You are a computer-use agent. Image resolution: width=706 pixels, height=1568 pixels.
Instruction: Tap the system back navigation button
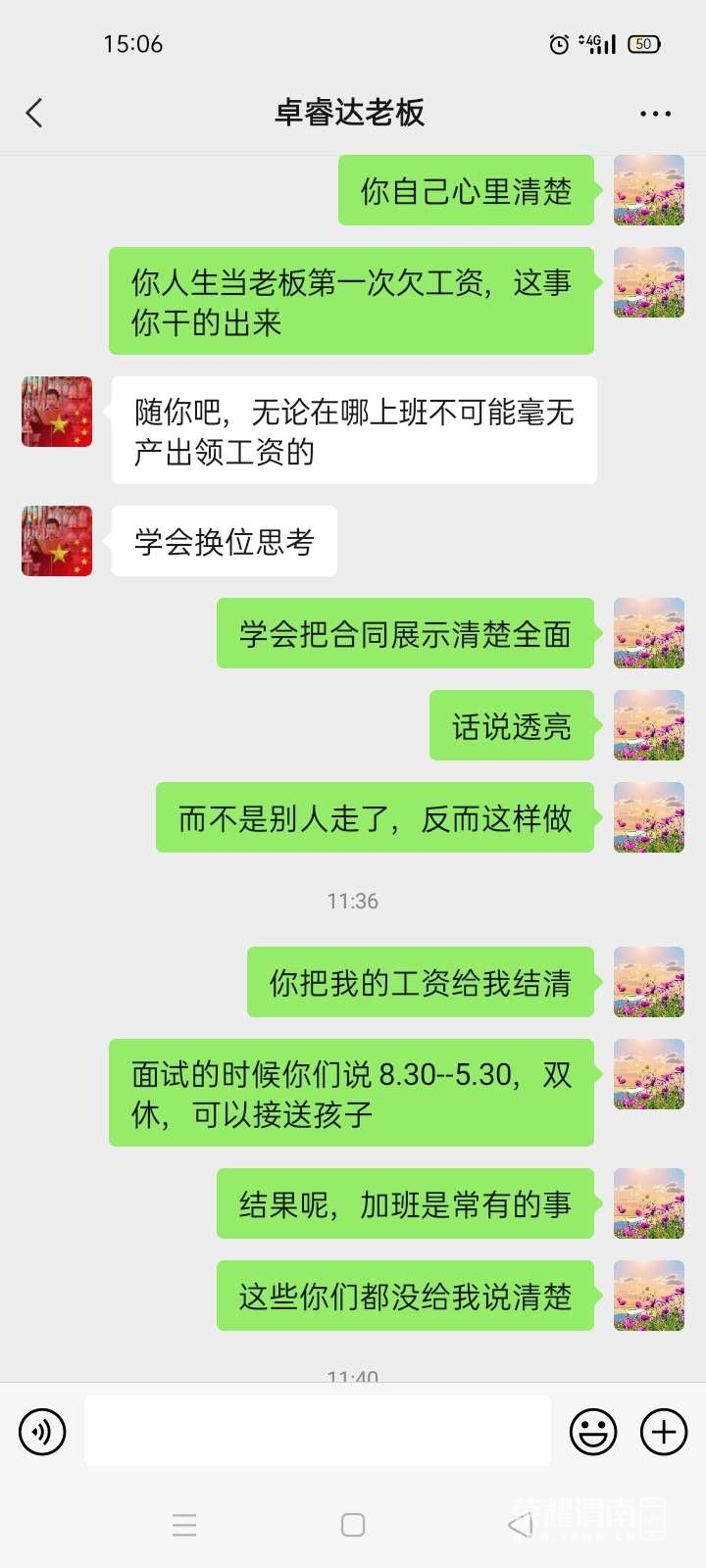click(520, 1524)
